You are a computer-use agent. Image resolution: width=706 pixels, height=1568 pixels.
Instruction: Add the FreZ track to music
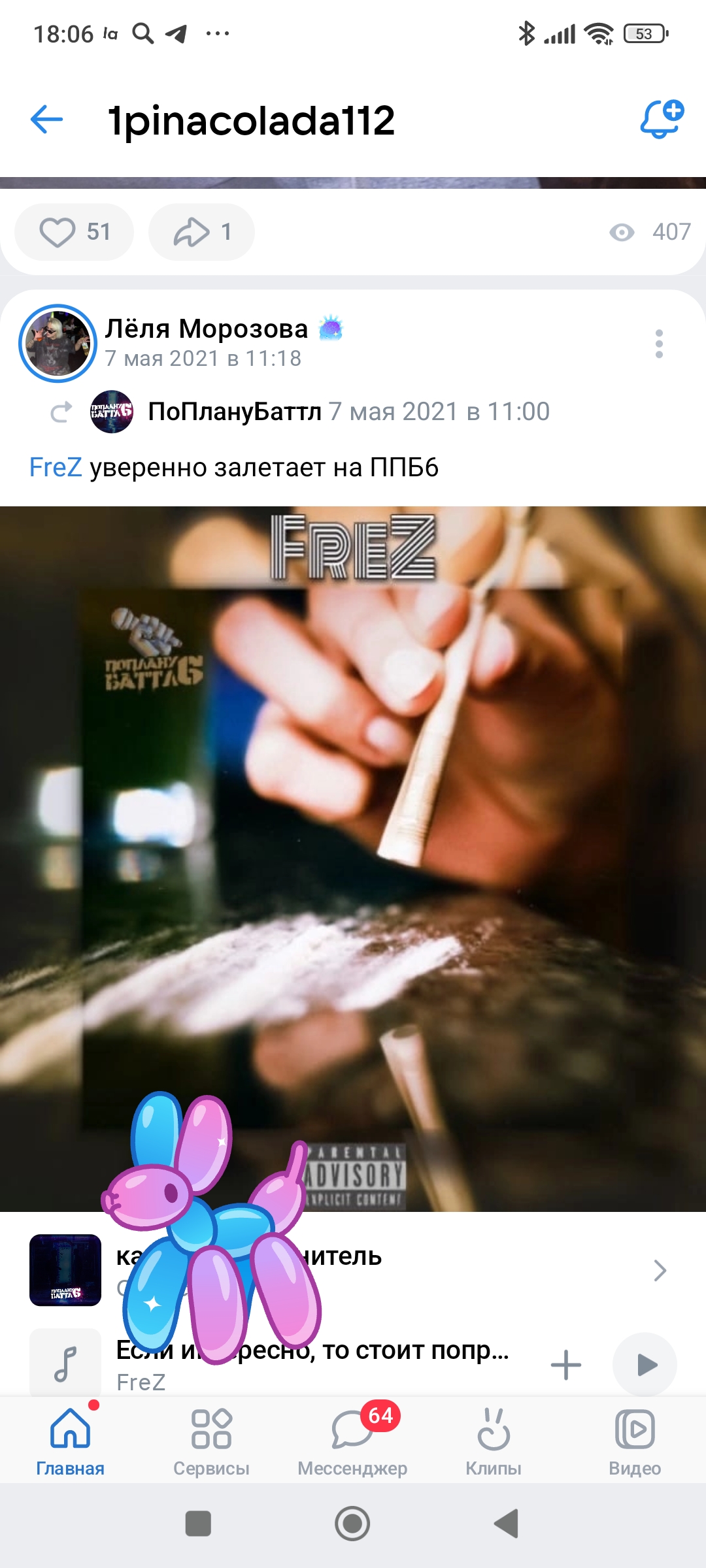[x=566, y=1365]
